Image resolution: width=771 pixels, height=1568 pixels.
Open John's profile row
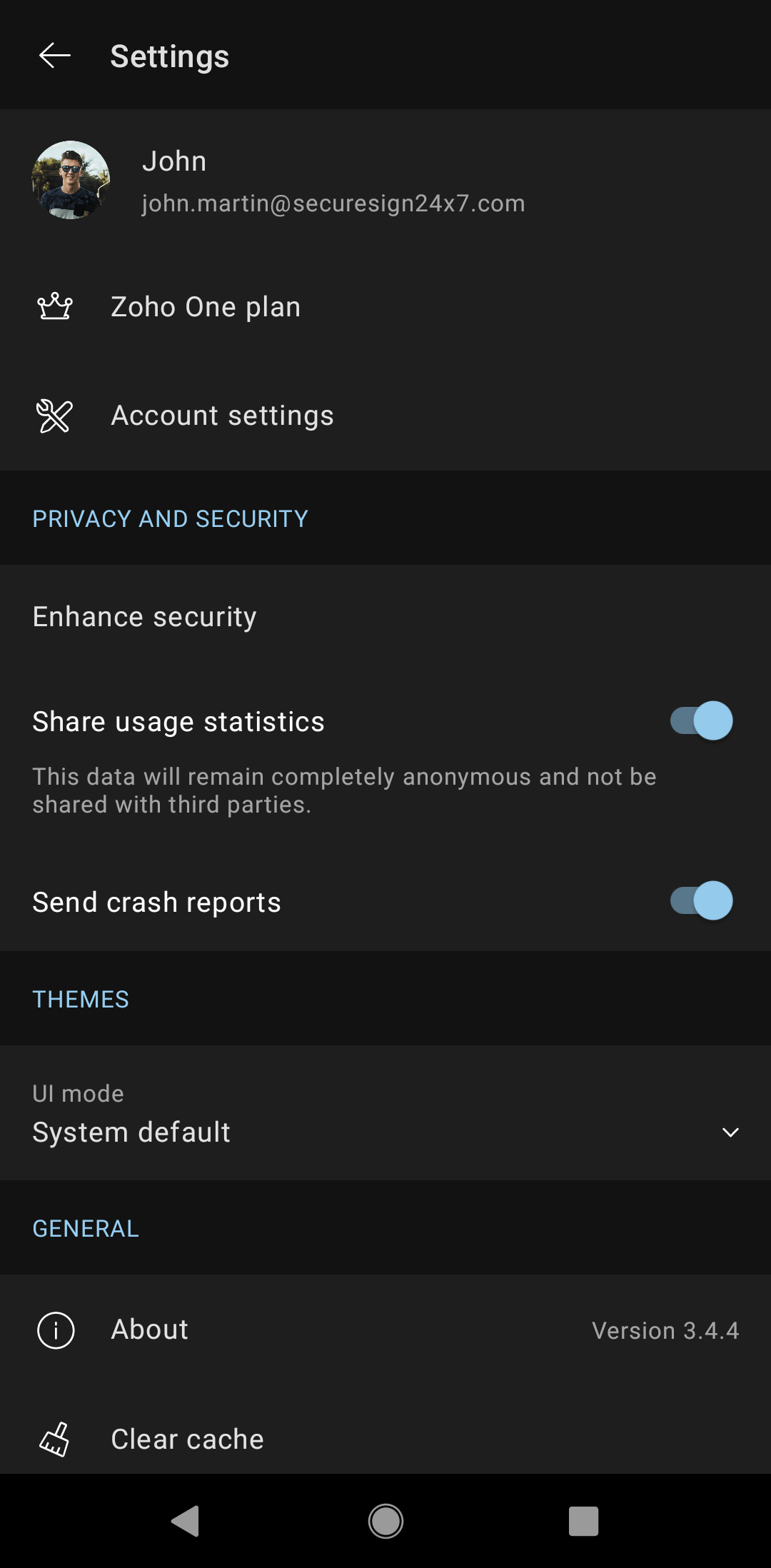pyautogui.click(x=385, y=181)
